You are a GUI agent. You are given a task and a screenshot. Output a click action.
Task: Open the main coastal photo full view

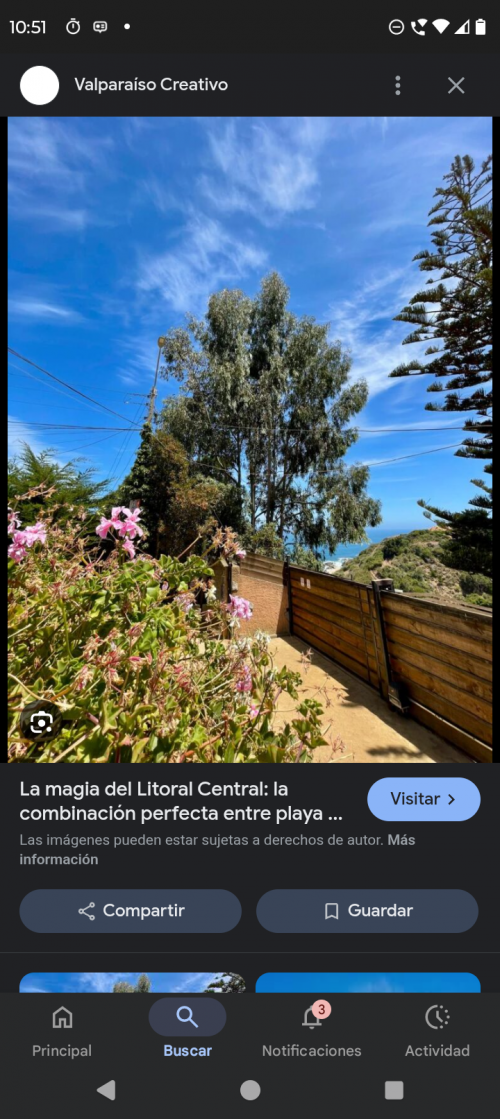pyautogui.click(x=250, y=440)
